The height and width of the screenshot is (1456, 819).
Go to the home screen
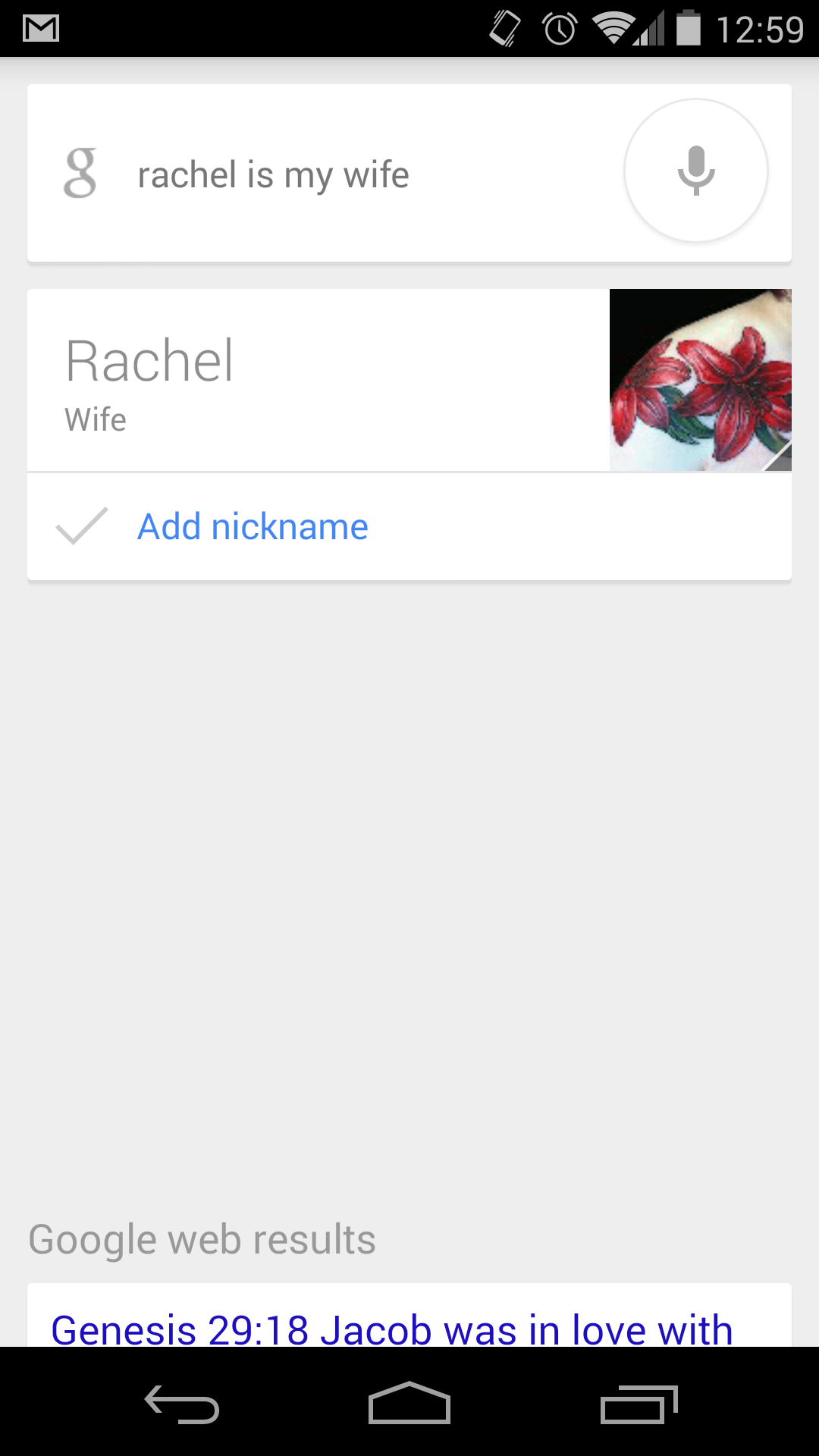(409, 1404)
